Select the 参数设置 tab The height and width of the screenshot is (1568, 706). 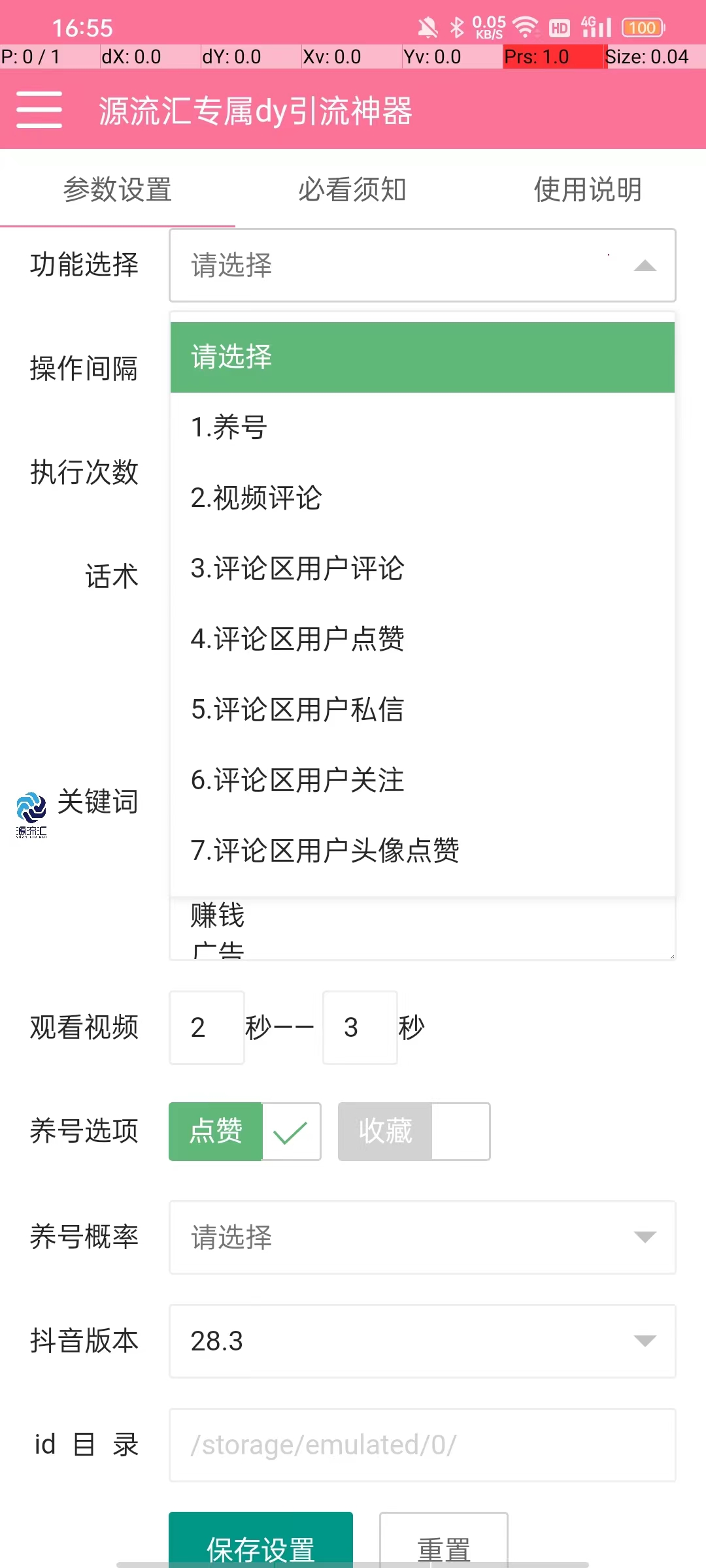pyautogui.click(x=118, y=189)
